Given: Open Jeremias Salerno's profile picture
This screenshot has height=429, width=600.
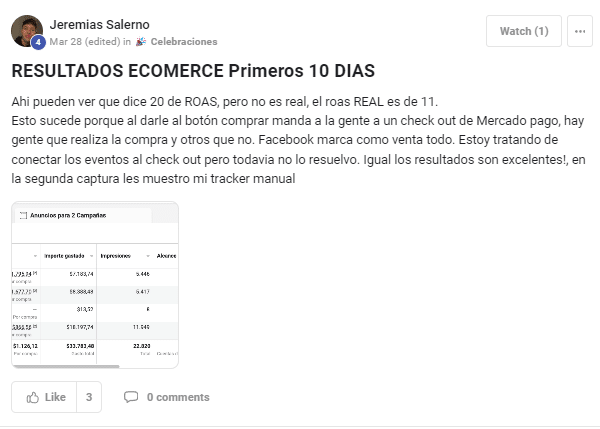Looking at the screenshot, I should pyautogui.click(x=27, y=31).
